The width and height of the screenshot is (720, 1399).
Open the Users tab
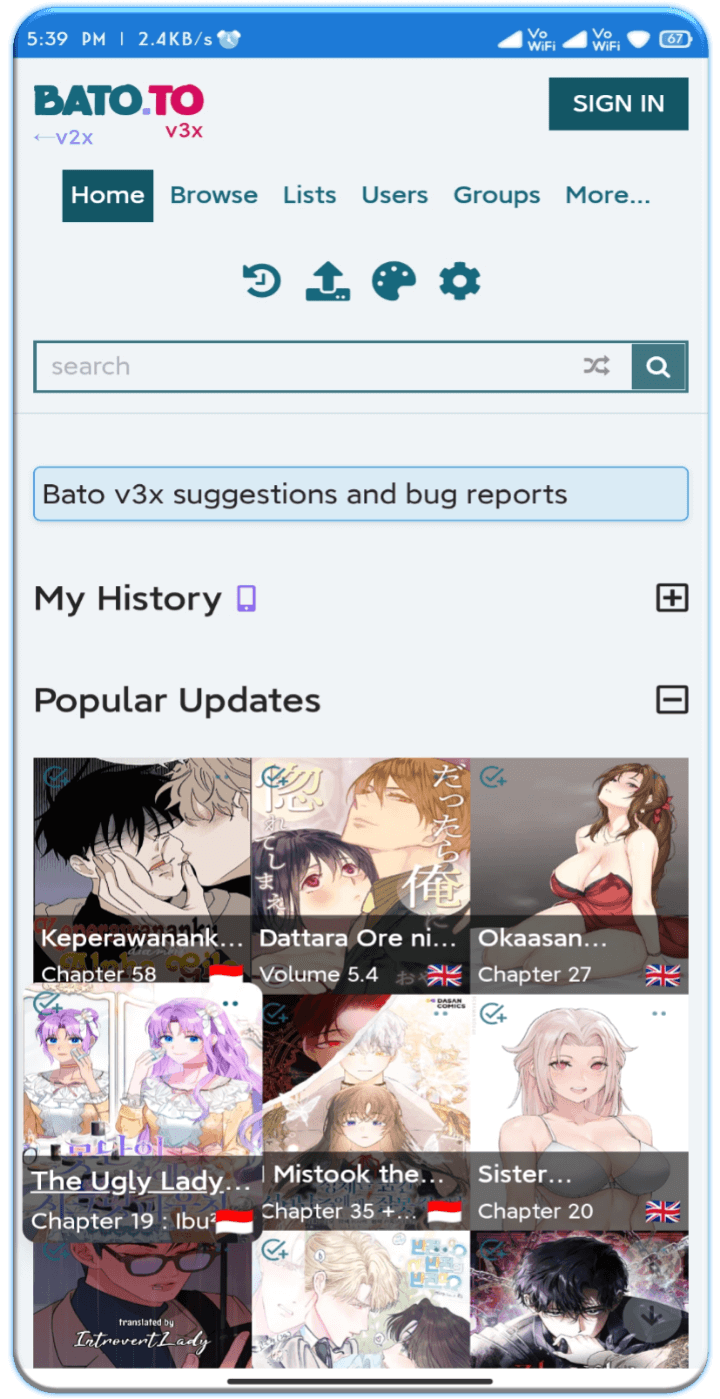[394, 195]
